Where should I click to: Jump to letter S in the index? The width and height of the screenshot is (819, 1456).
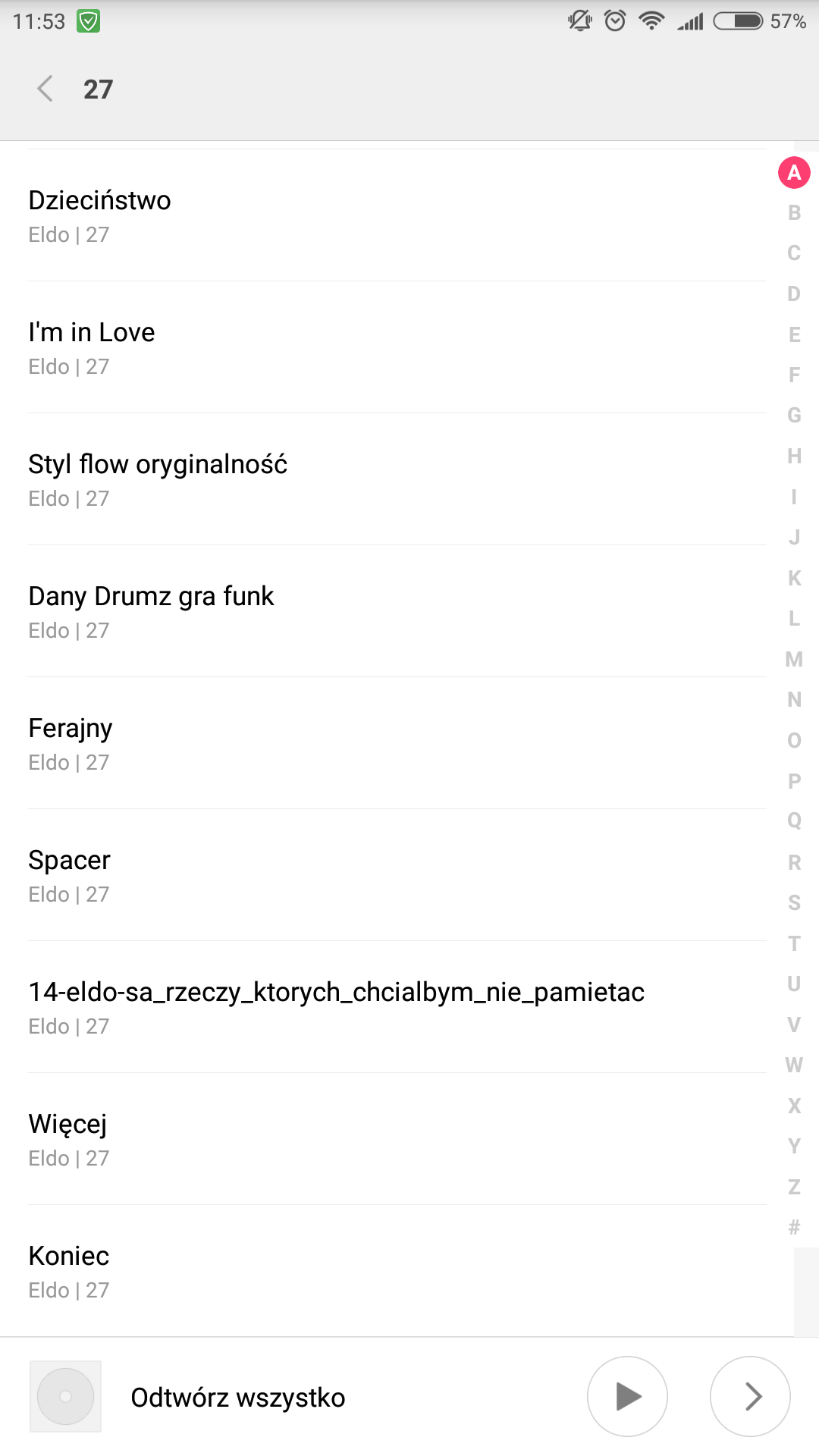pyautogui.click(x=794, y=902)
